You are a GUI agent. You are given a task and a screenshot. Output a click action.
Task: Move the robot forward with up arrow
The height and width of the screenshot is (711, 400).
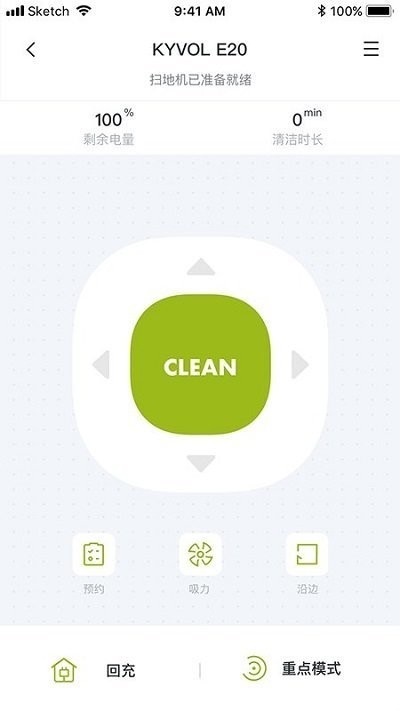tap(200, 267)
